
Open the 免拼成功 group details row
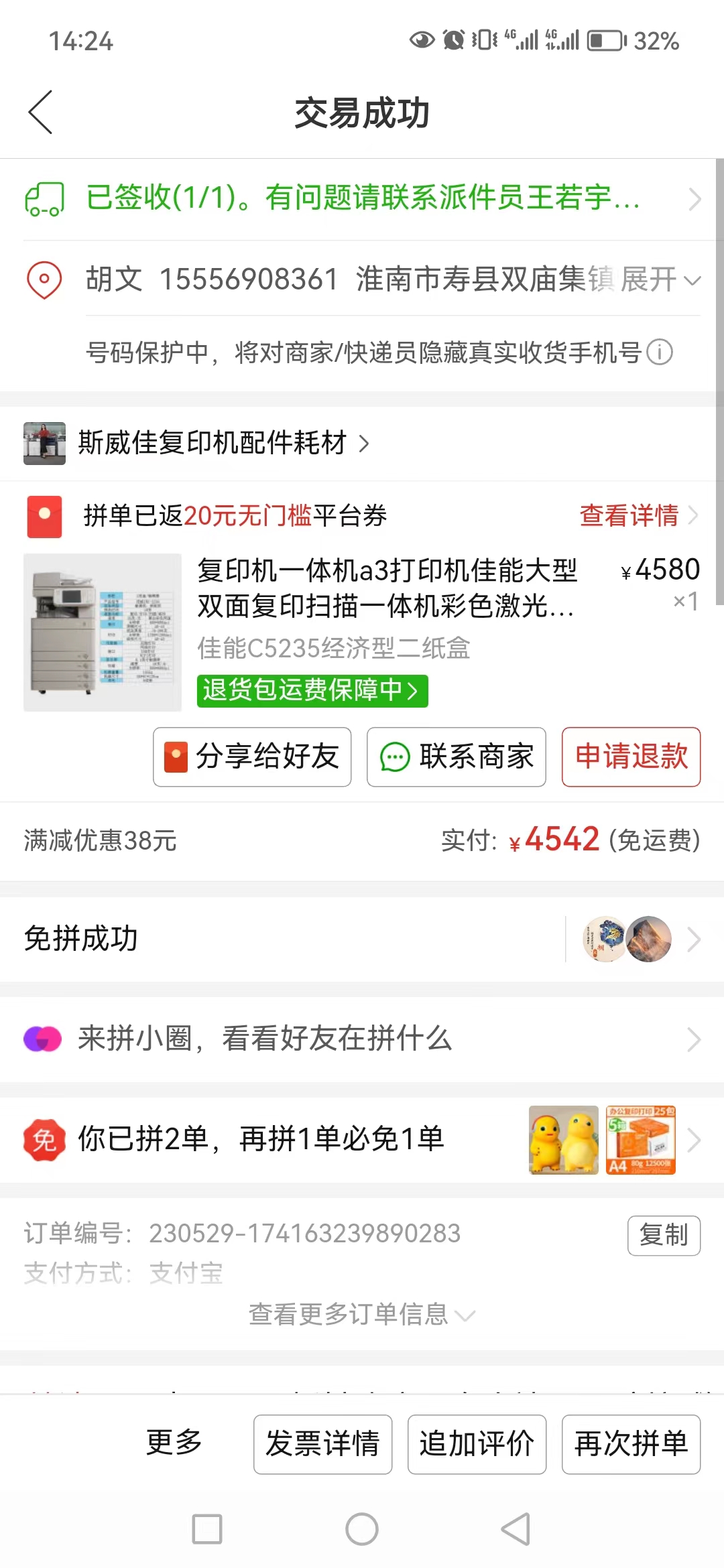[362, 939]
